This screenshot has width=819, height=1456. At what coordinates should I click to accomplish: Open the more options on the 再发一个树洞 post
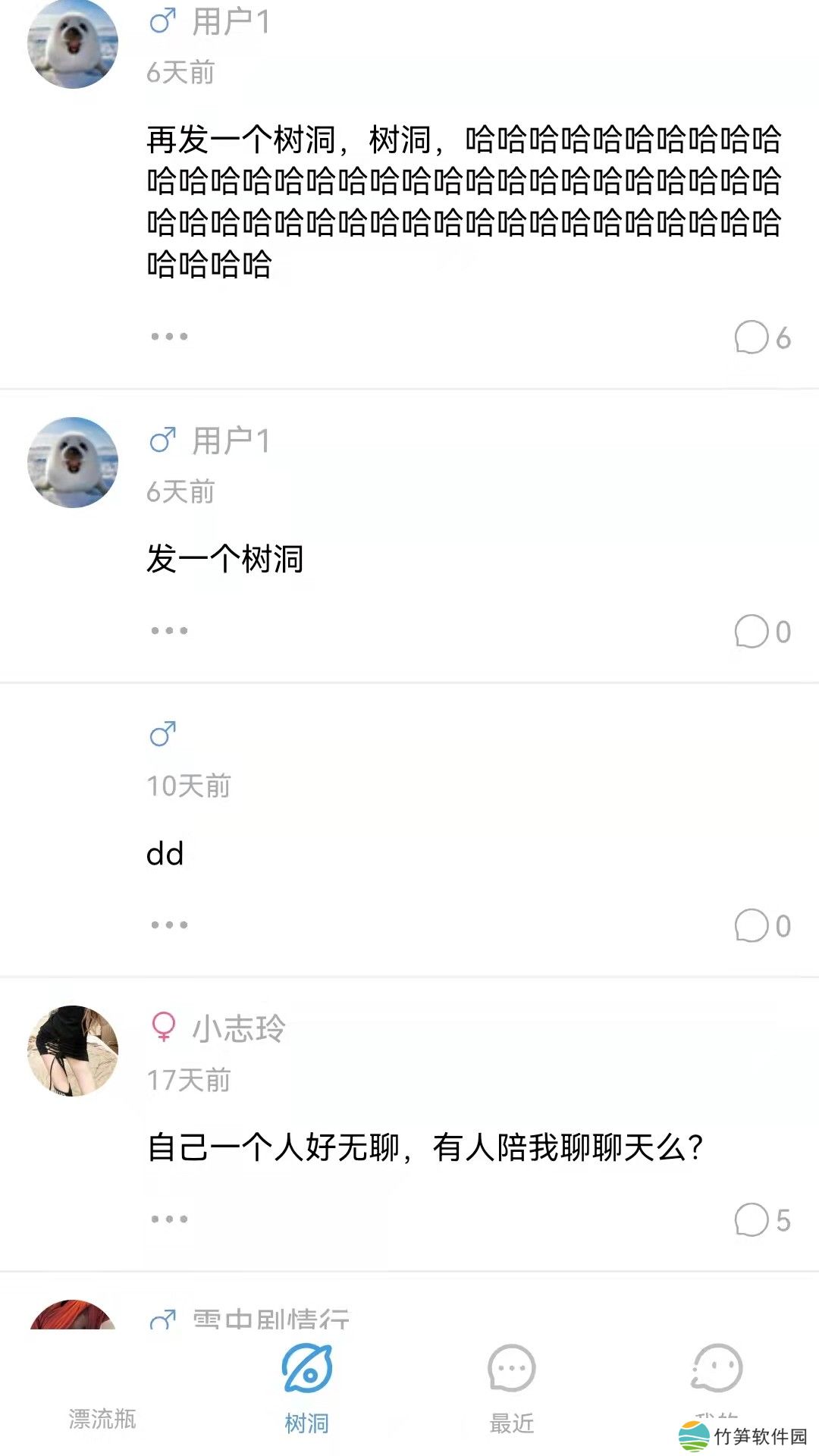pyautogui.click(x=168, y=336)
